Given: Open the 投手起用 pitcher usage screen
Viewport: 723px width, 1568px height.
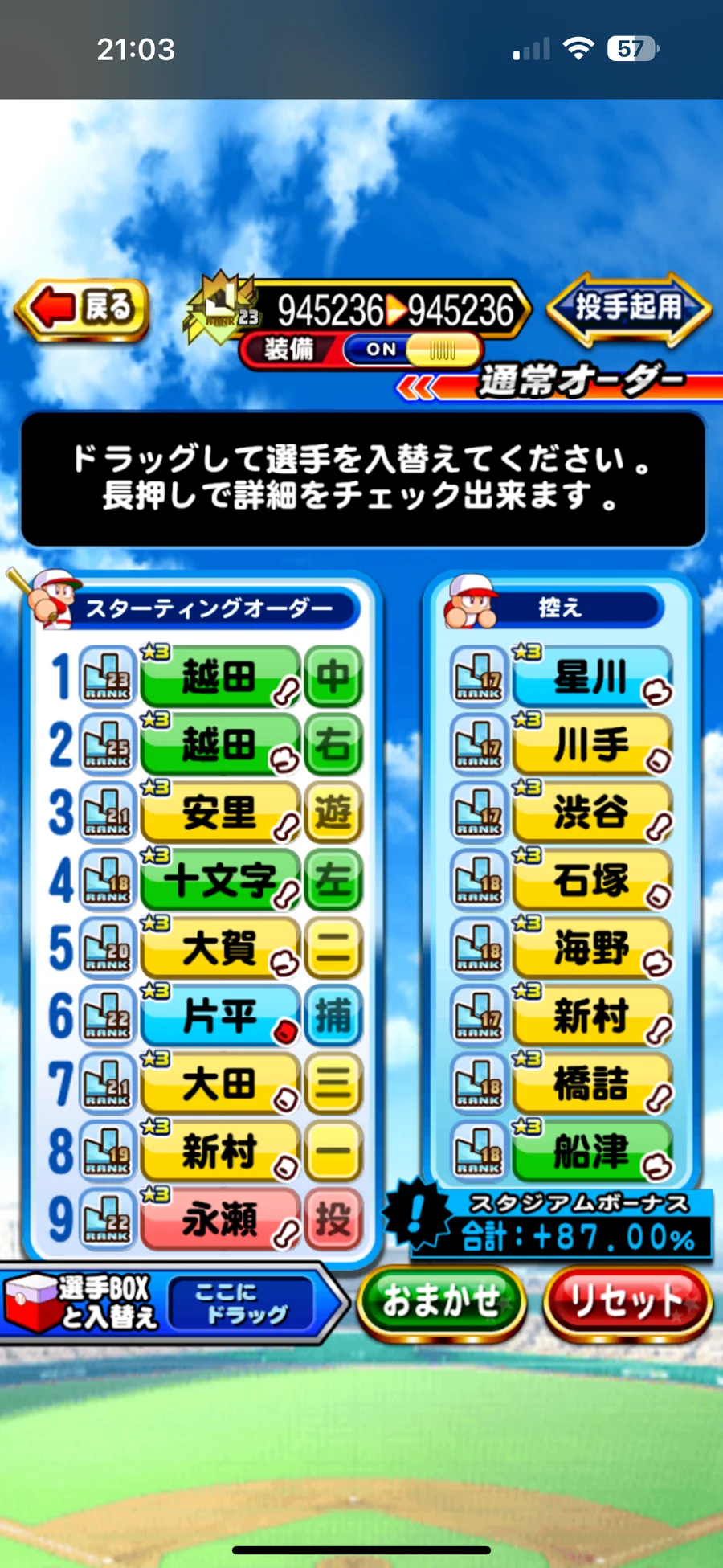Looking at the screenshot, I should pos(628,309).
